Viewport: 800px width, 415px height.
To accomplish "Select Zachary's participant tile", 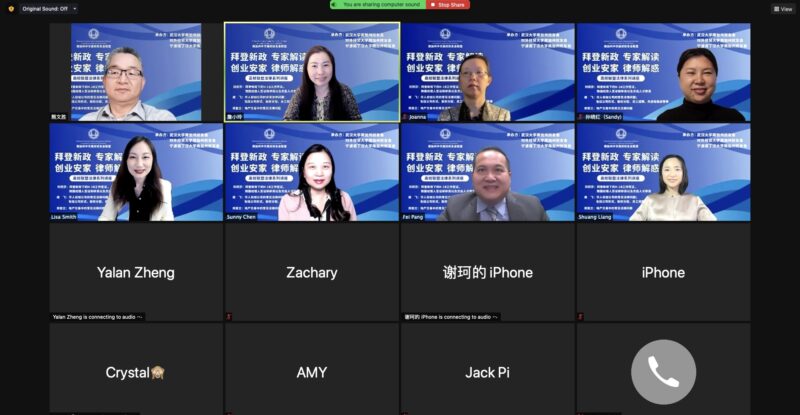I will pyautogui.click(x=312, y=272).
